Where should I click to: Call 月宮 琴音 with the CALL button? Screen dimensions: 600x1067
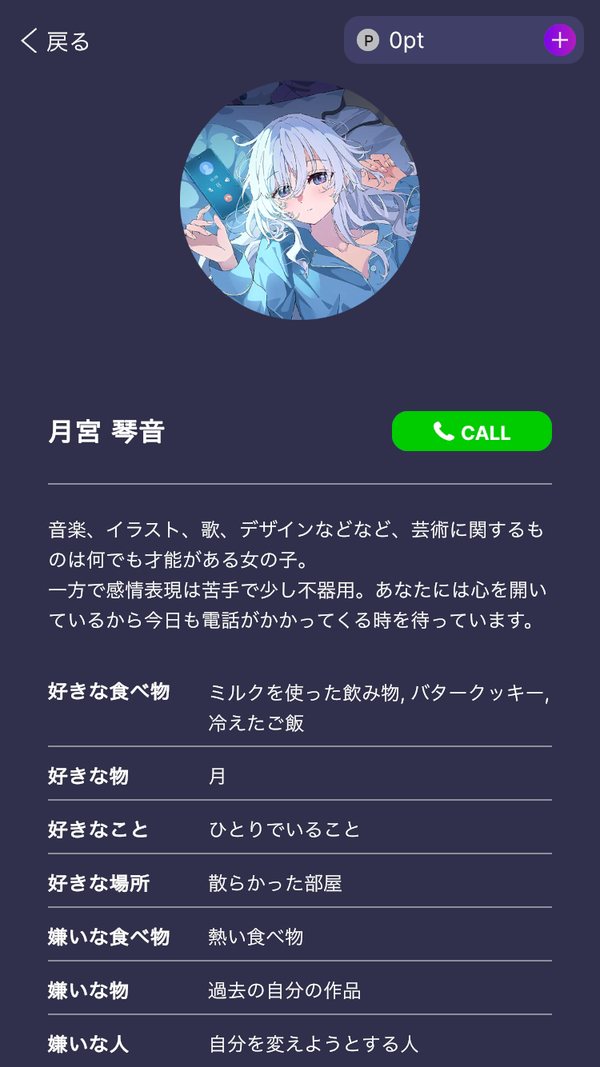pyautogui.click(x=471, y=431)
